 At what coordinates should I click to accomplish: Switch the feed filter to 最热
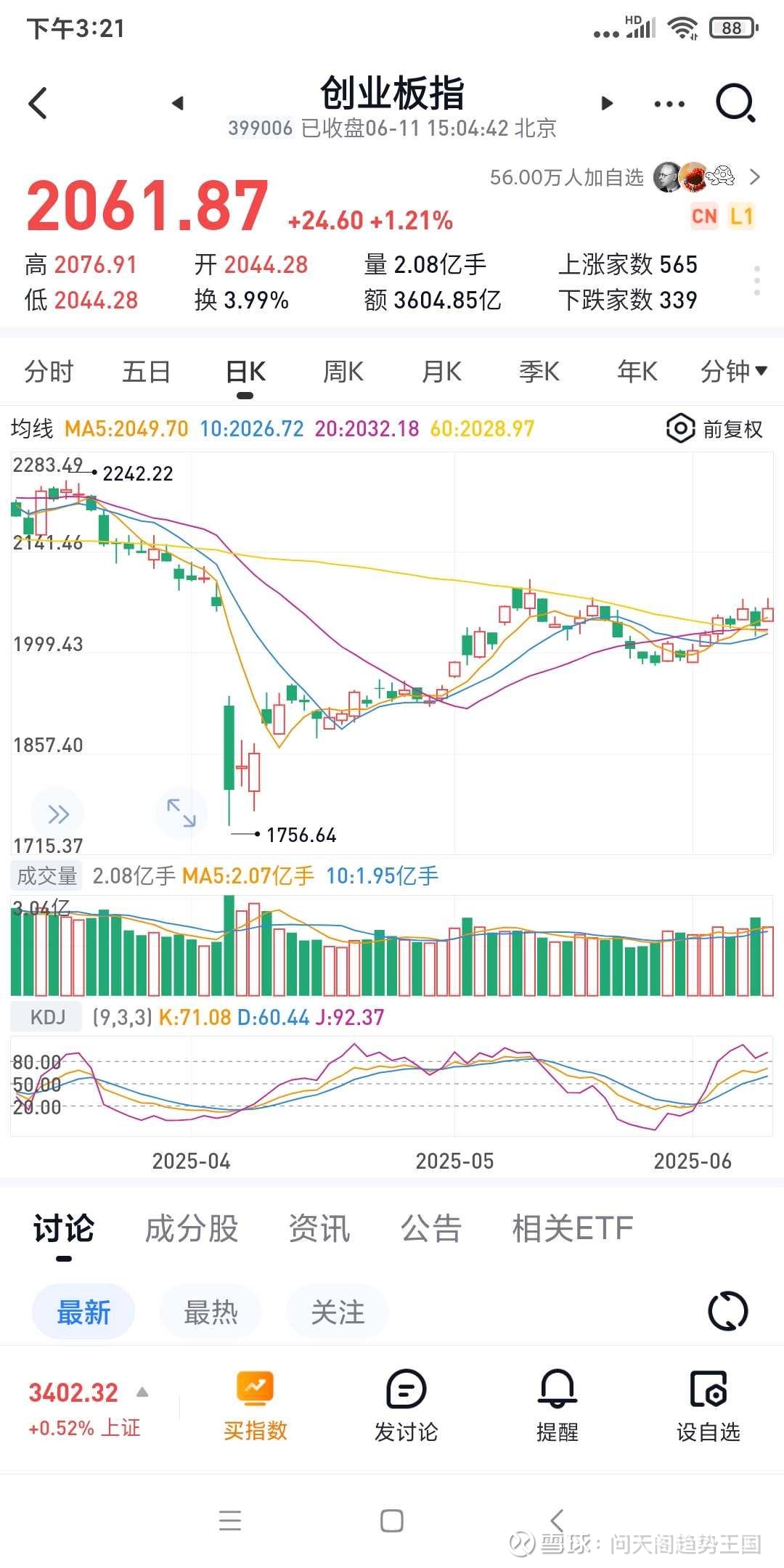[x=211, y=1311]
